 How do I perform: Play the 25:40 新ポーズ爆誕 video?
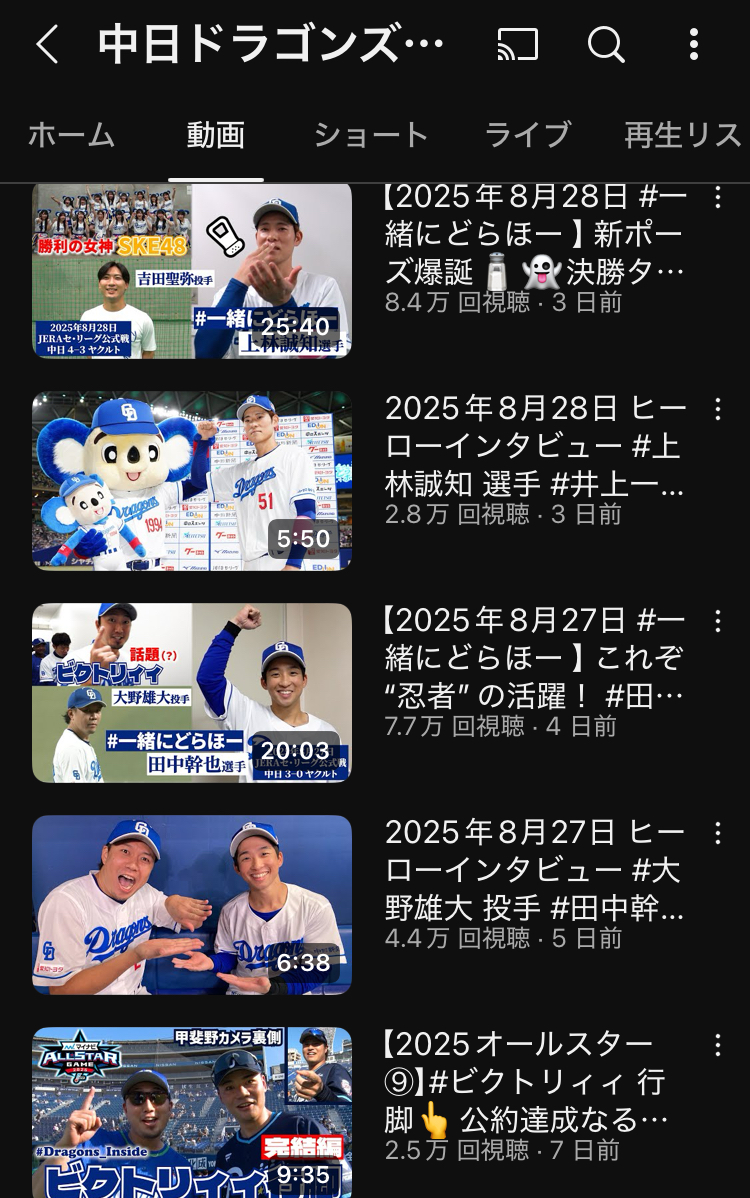192,270
